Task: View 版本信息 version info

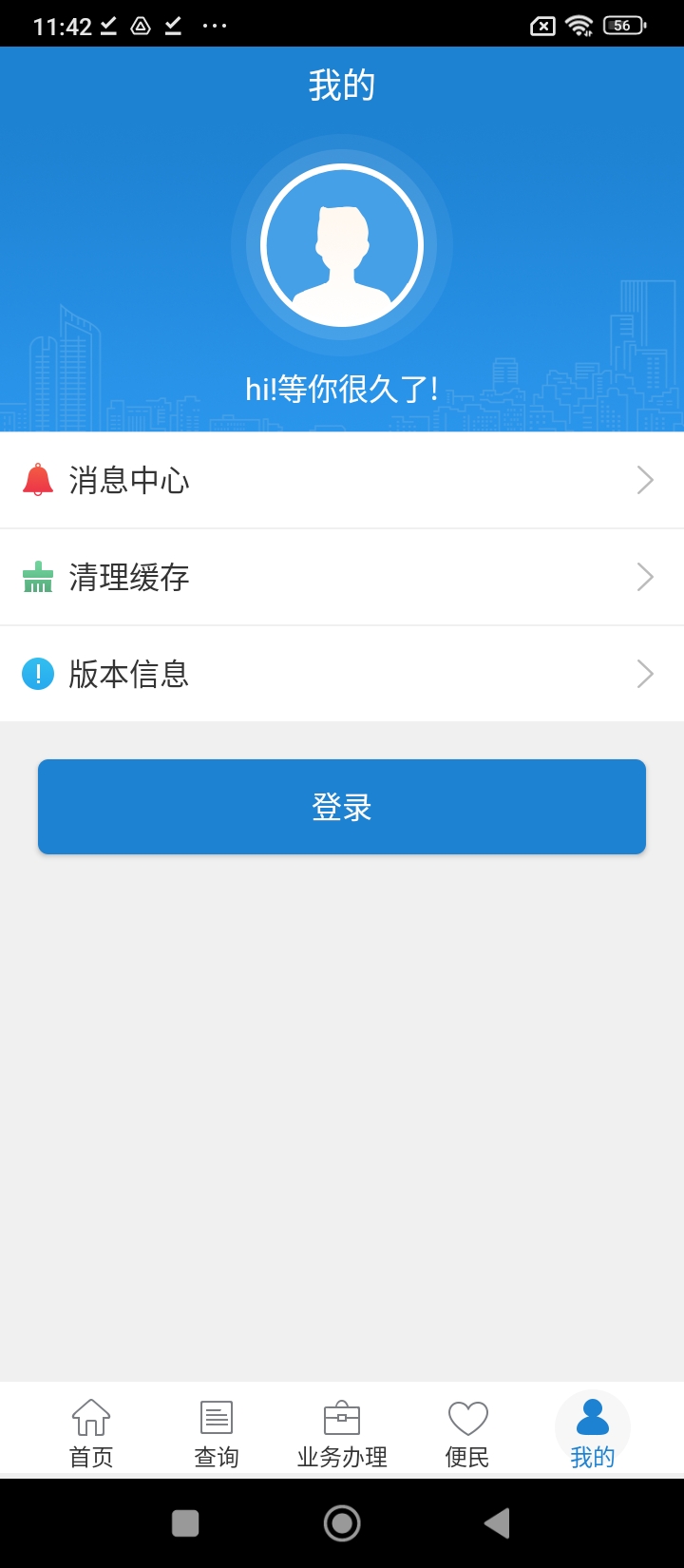Action: pos(342,675)
